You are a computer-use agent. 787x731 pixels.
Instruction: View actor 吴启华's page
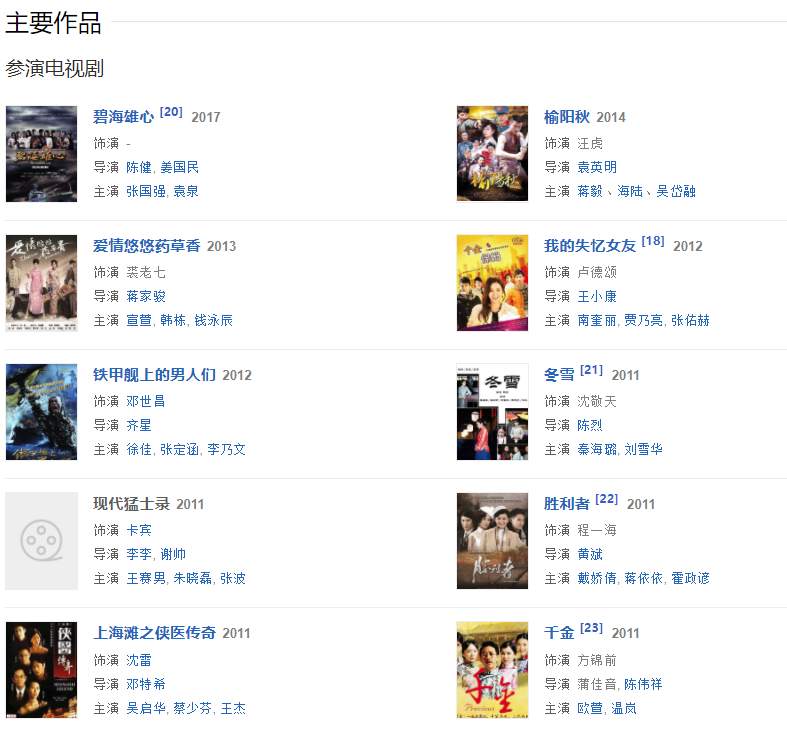(x=146, y=708)
